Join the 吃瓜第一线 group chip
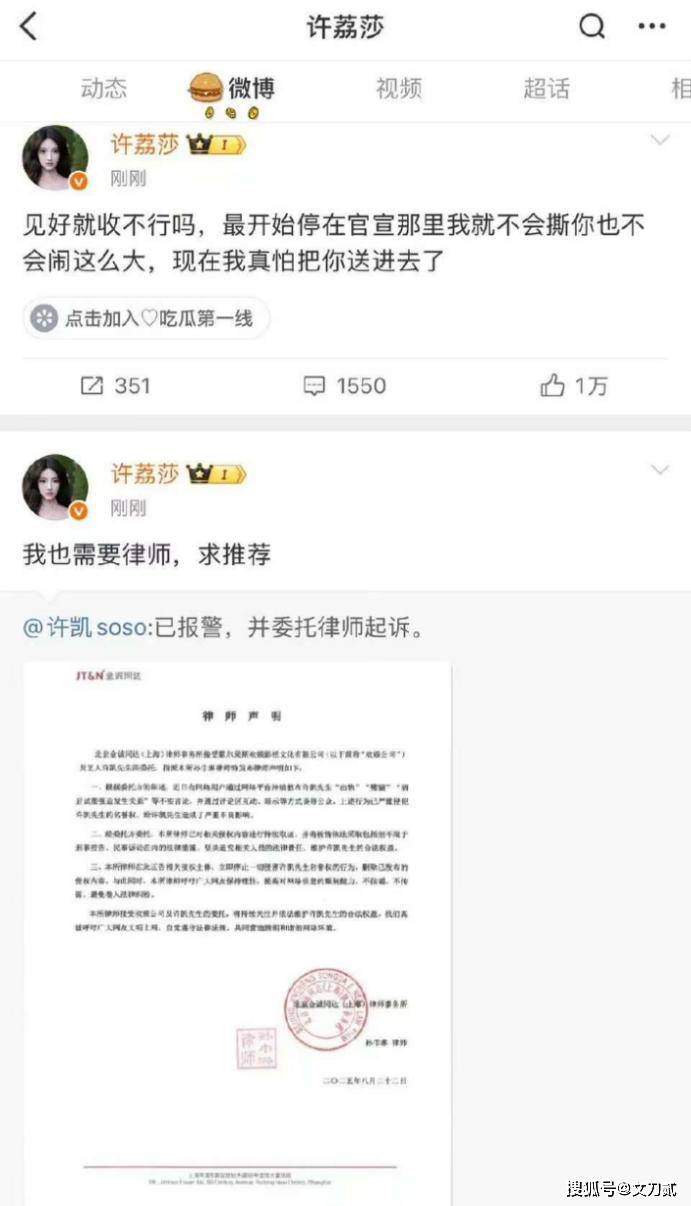Image resolution: width=691 pixels, height=1206 pixels. coord(146,319)
